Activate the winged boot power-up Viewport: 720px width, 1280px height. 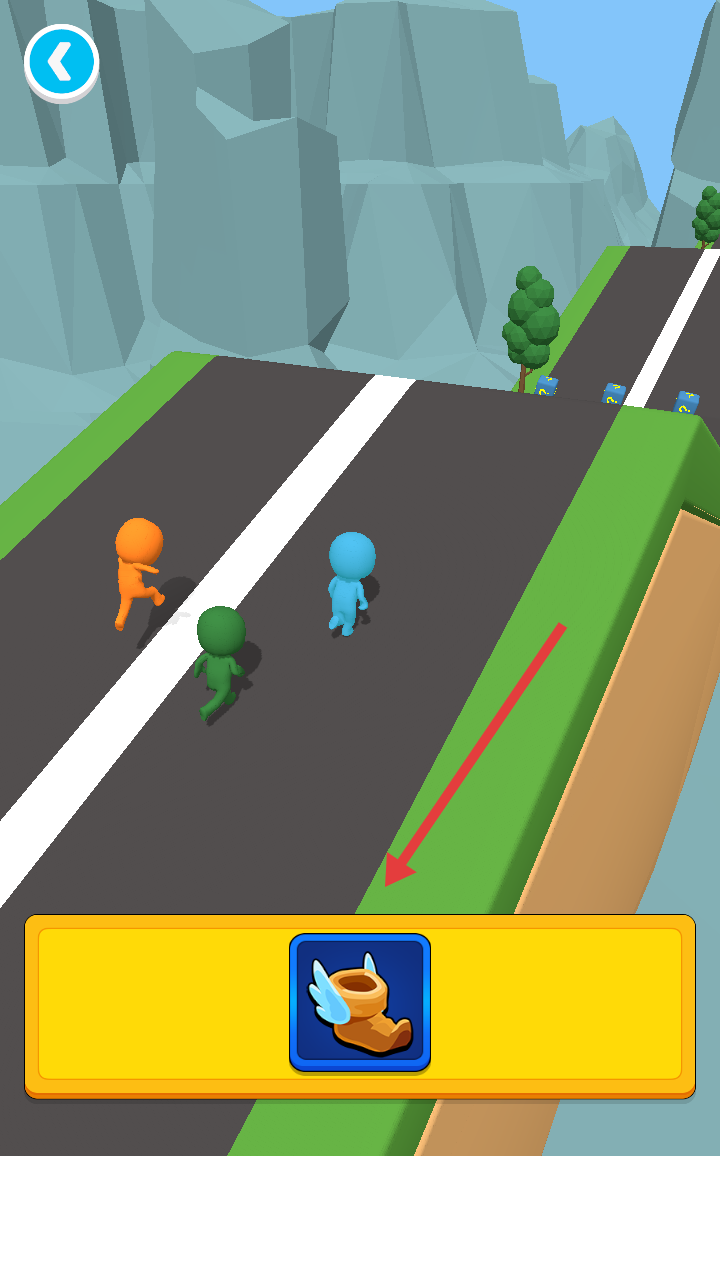360,1002
